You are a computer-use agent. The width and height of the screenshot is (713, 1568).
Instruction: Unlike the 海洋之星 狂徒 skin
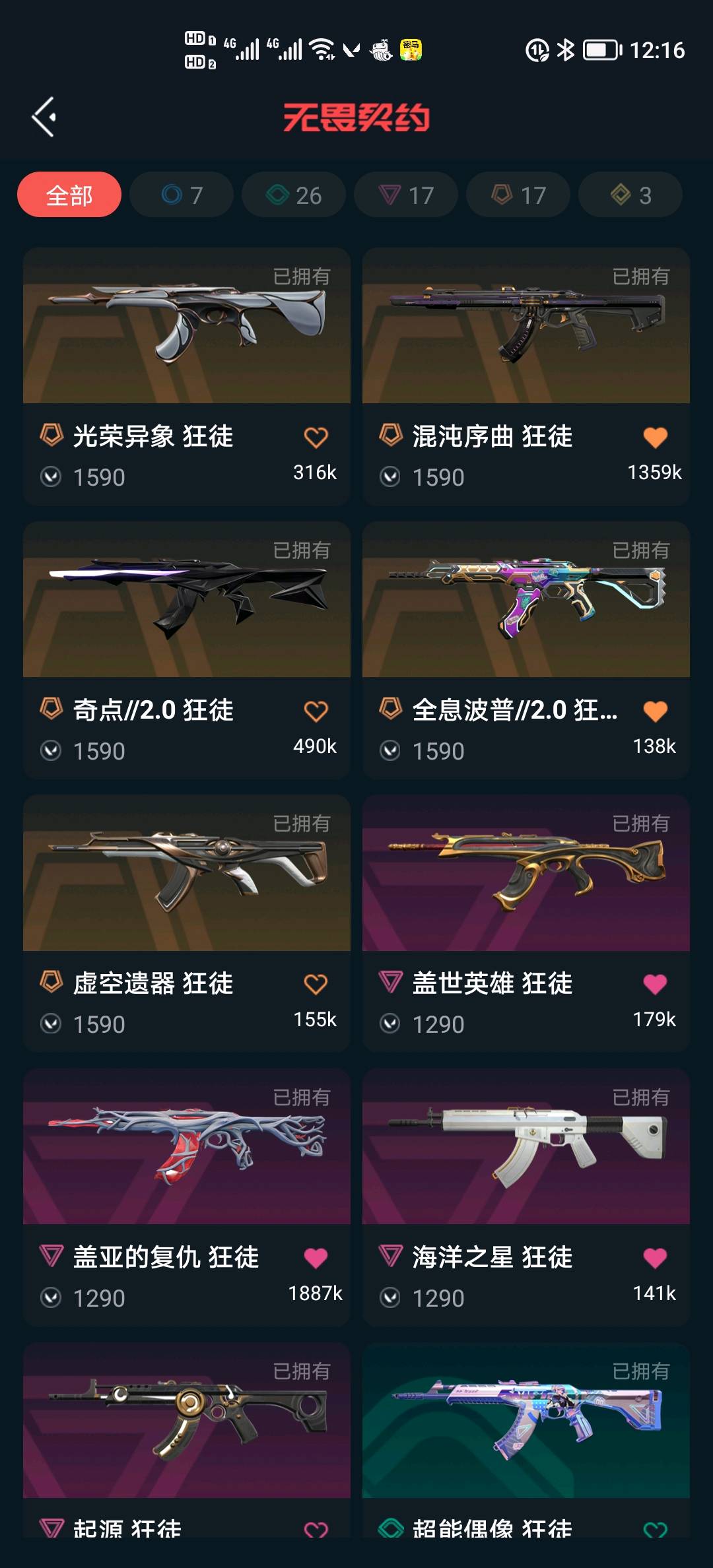click(655, 1258)
